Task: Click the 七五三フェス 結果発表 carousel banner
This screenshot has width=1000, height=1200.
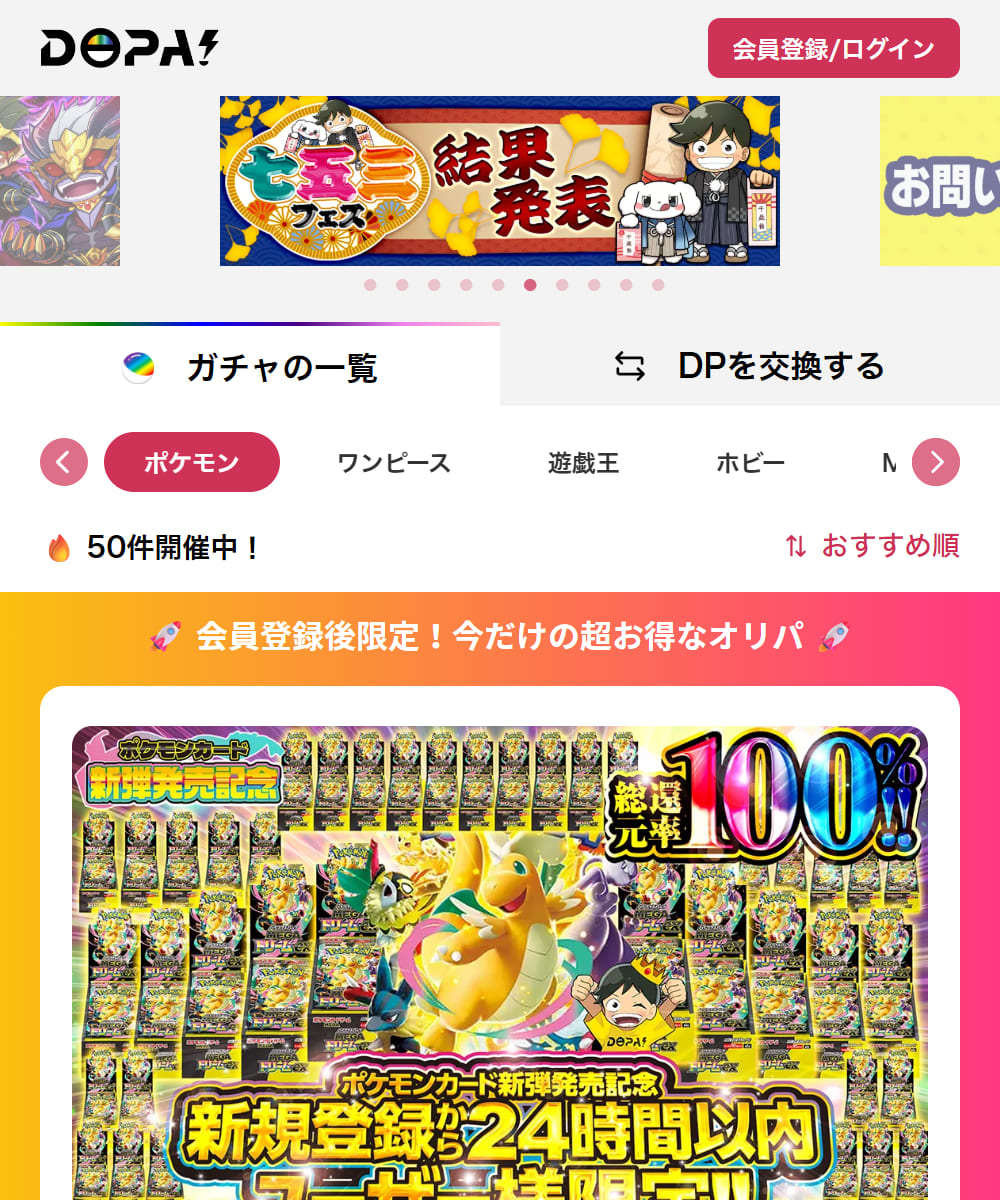Action: pyautogui.click(x=499, y=180)
